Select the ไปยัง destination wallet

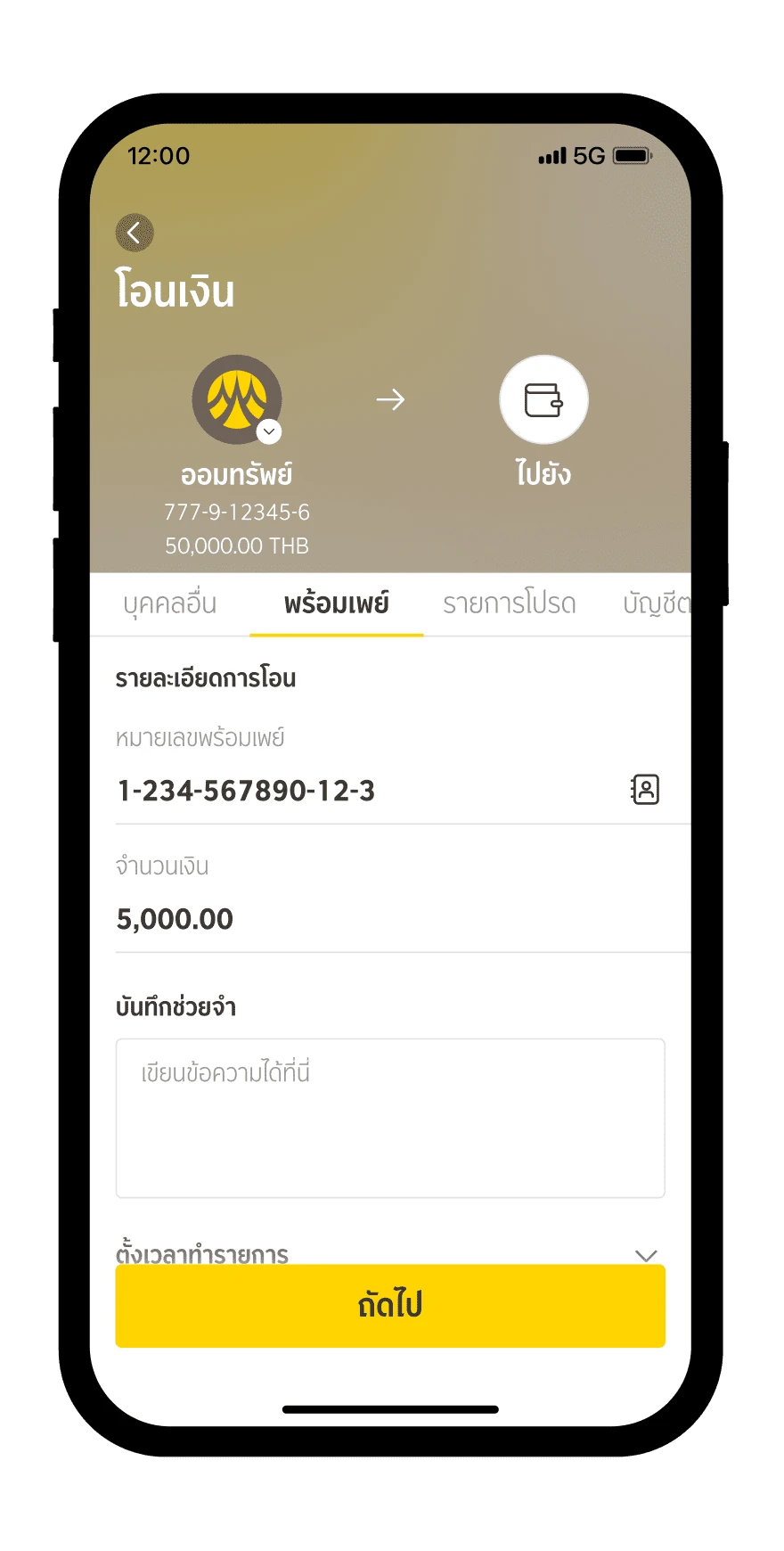click(x=543, y=400)
